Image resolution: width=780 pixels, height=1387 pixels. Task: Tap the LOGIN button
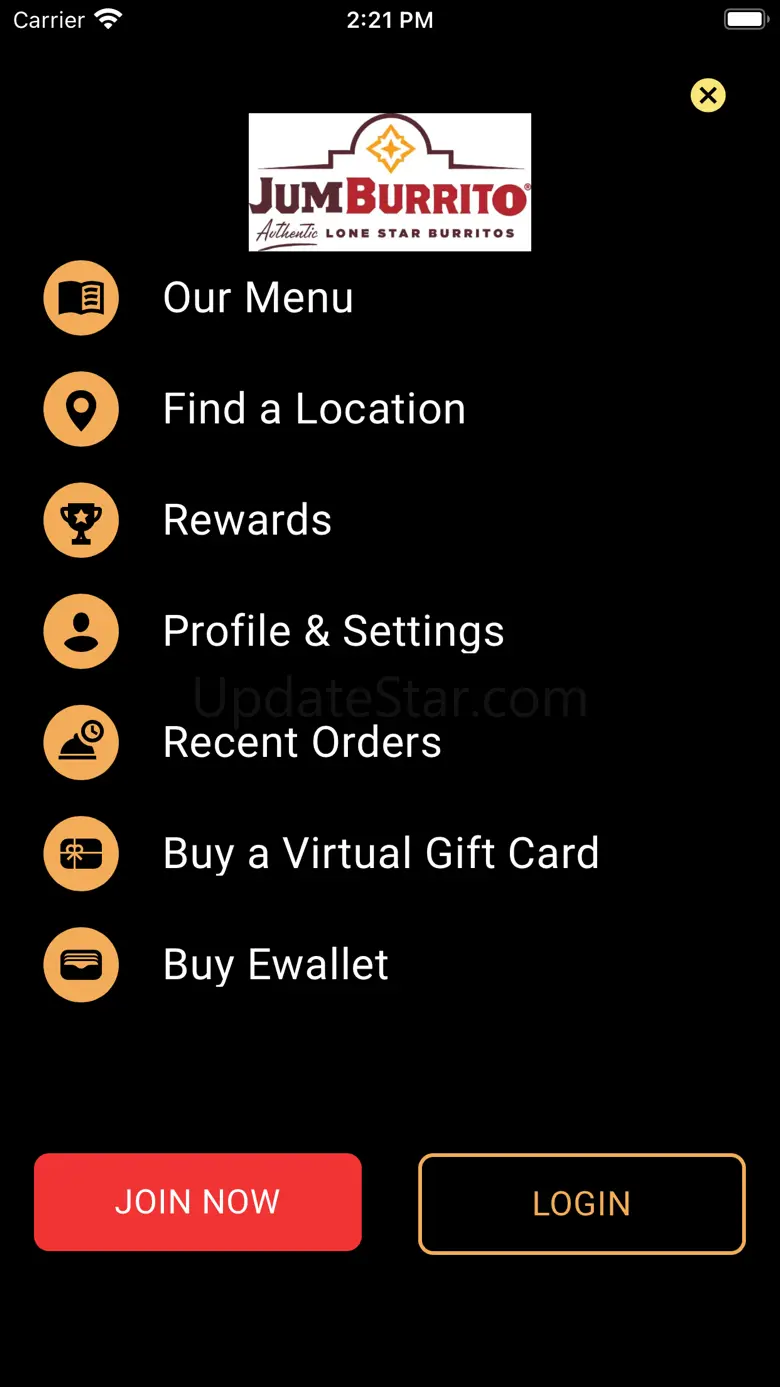(582, 1204)
